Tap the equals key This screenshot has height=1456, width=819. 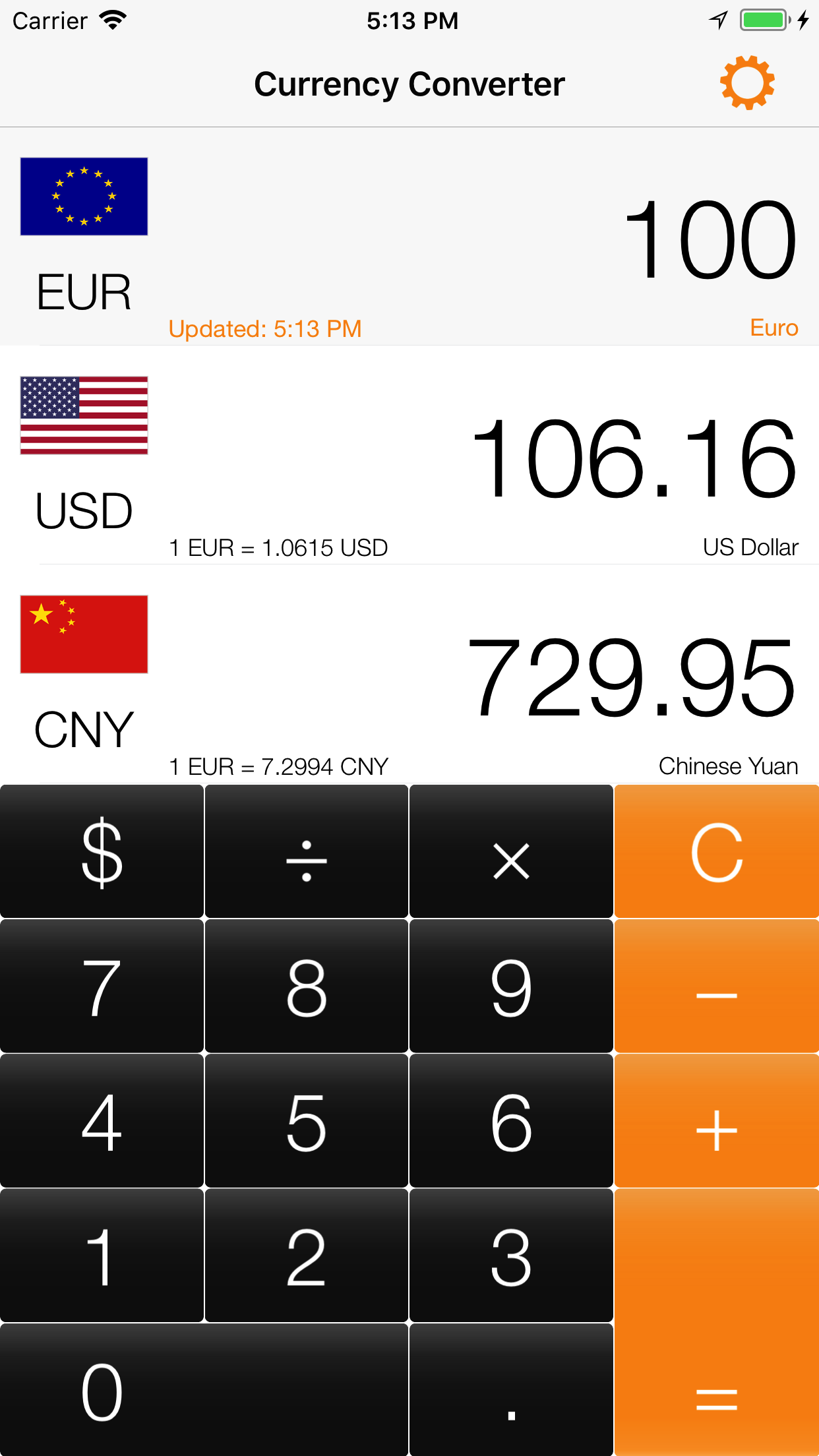pos(717,1322)
